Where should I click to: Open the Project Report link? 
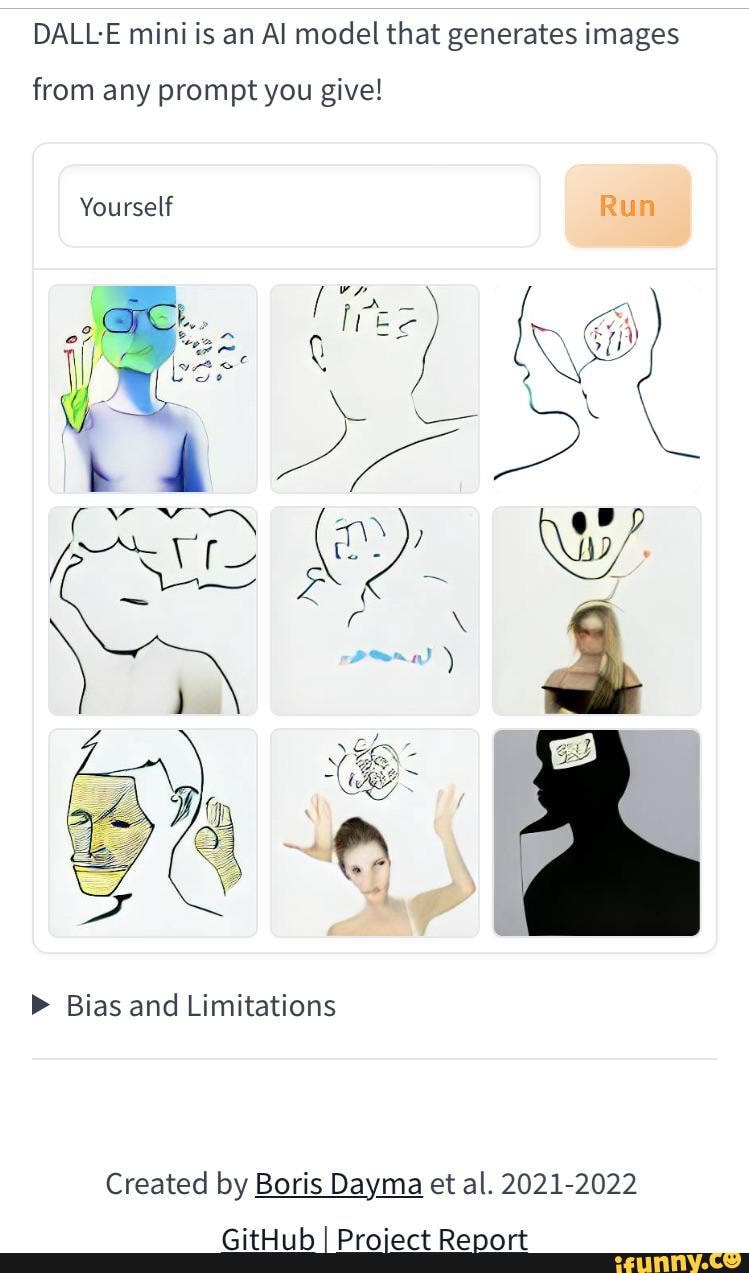tap(432, 1238)
